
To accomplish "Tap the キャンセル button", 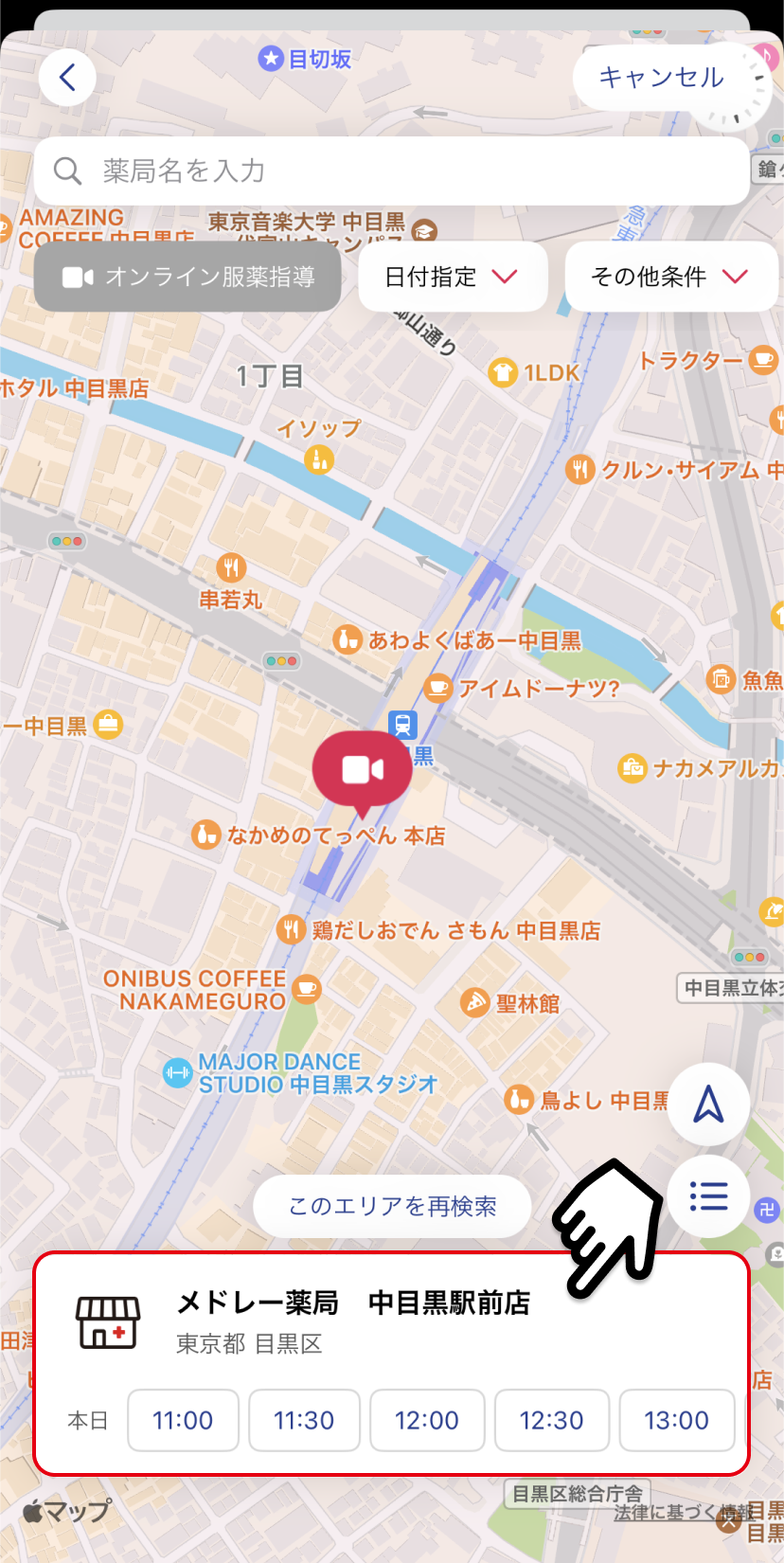I will click(x=661, y=78).
